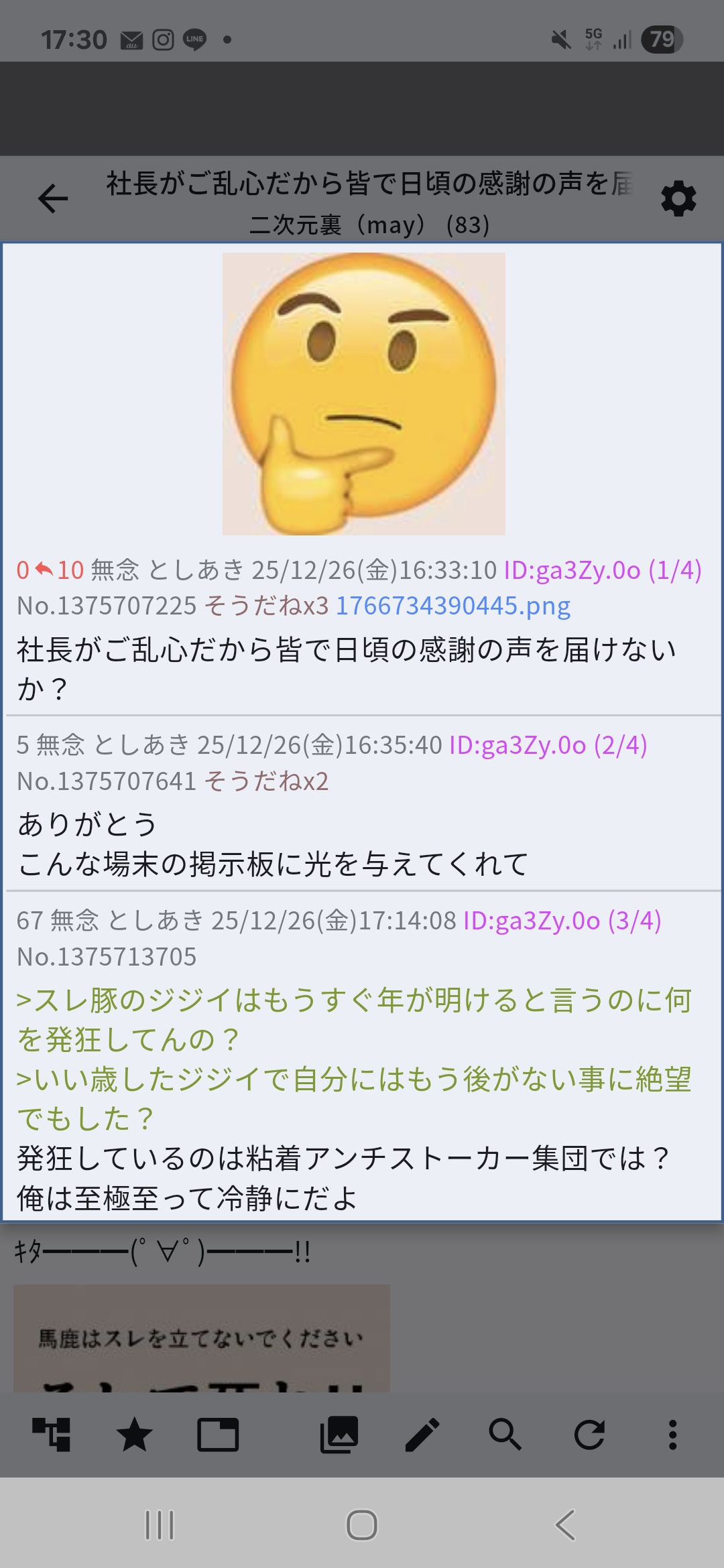
Task: Tap ID:ga3Zy.0o (3/4) on post 67
Action: coord(562,921)
